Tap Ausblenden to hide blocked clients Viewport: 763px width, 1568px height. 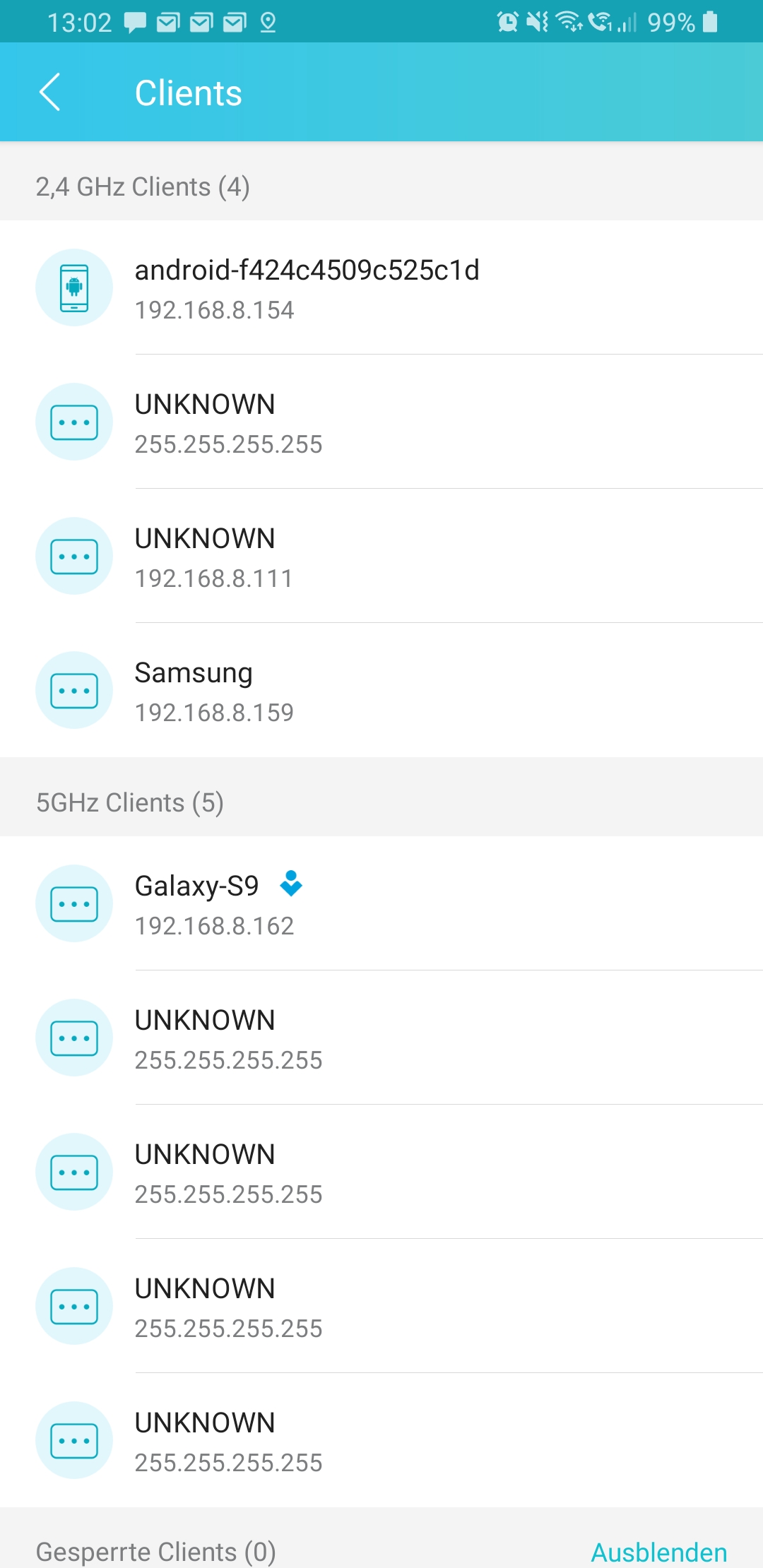tap(658, 1552)
